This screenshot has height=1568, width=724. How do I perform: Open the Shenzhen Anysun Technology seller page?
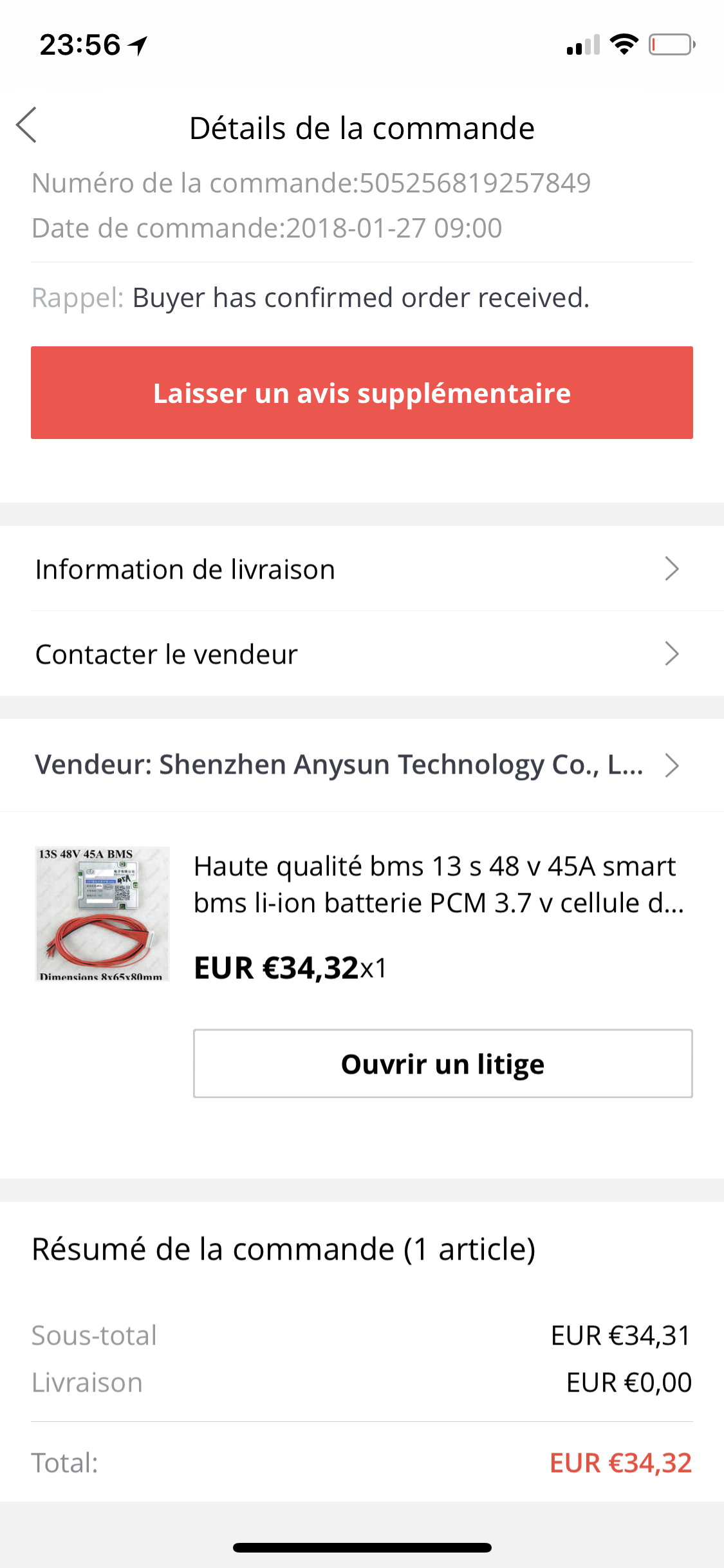pyautogui.click(x=362, y=765)
